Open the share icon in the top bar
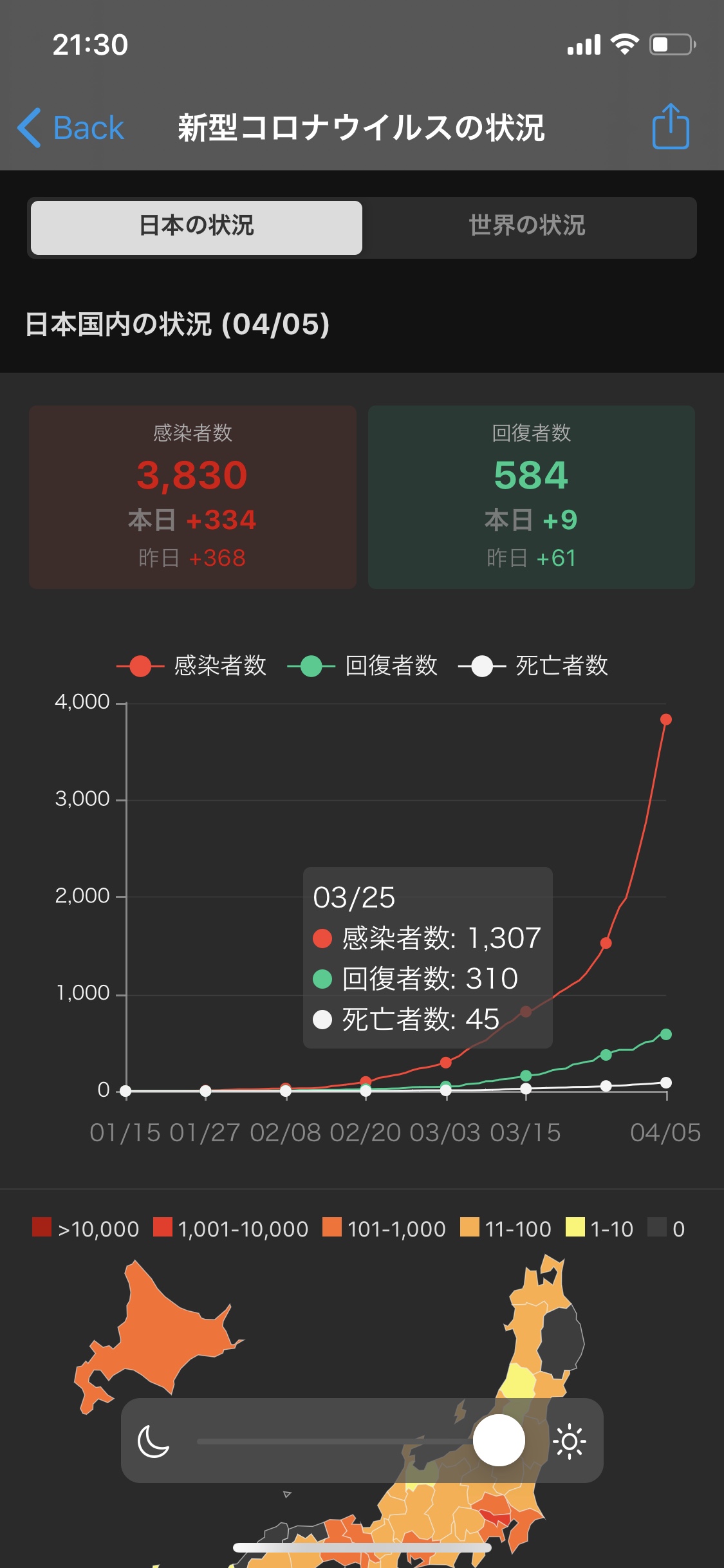The width and height of the screenshot is (724, 1568). pos(671,127)
